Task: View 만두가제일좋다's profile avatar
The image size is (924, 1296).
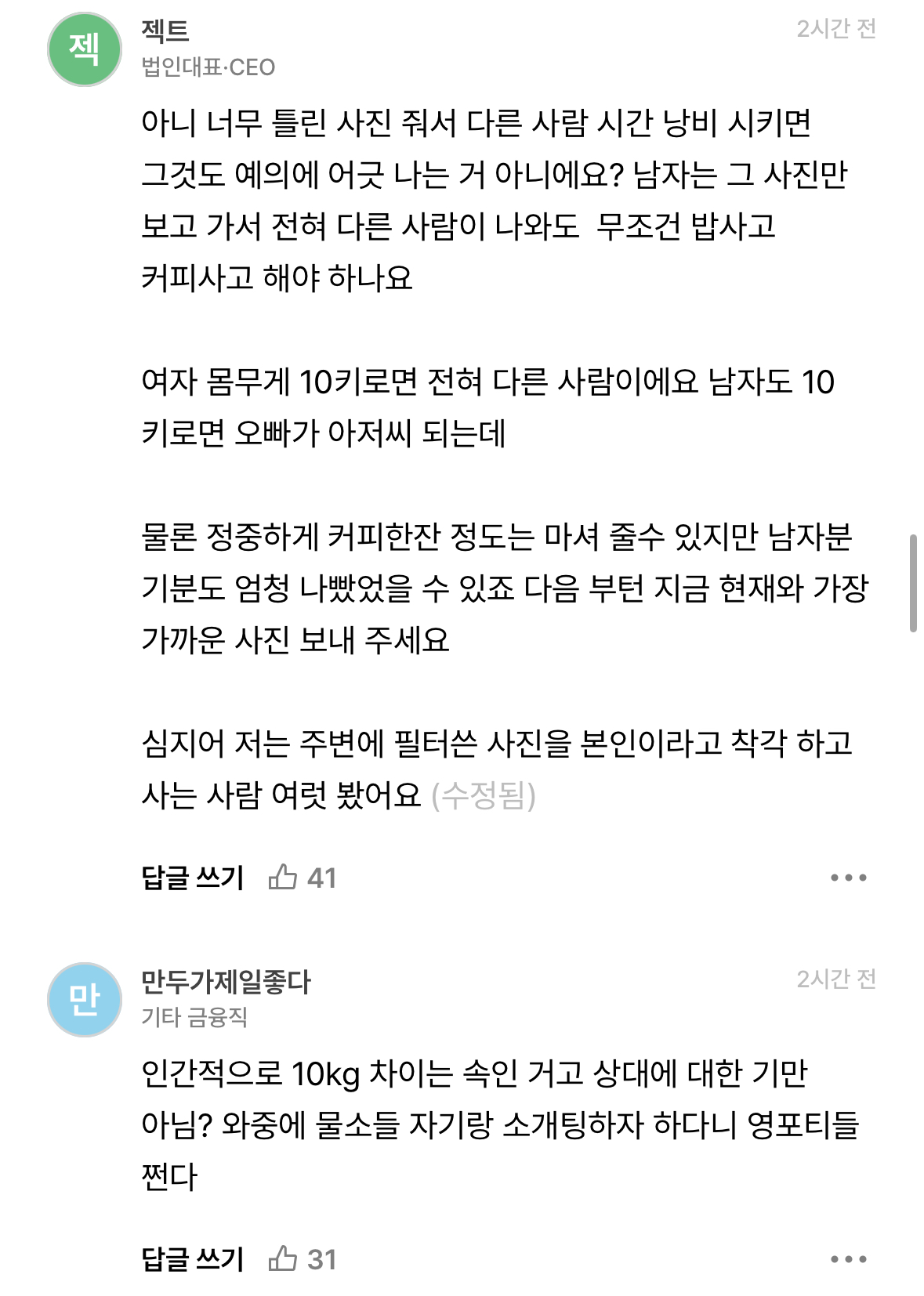Action: [85, 1000]
